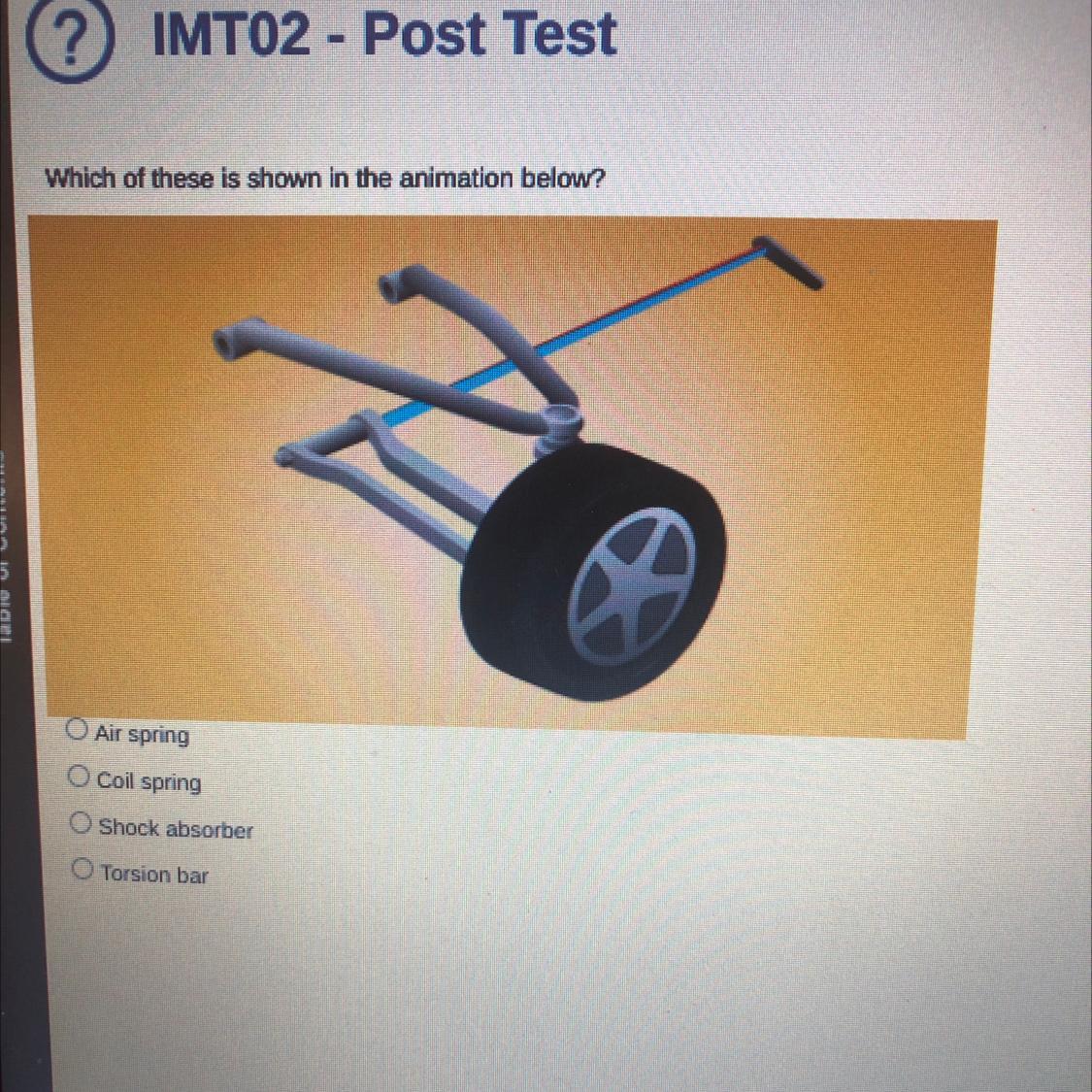
Task: Choose the Coil spring option
Action: [81, 778]
